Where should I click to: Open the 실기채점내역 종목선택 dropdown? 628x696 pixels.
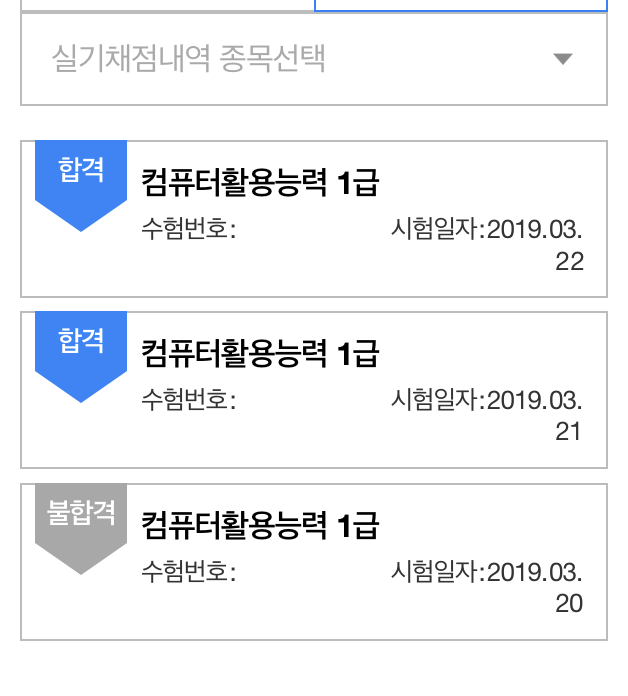pos(313,59)
